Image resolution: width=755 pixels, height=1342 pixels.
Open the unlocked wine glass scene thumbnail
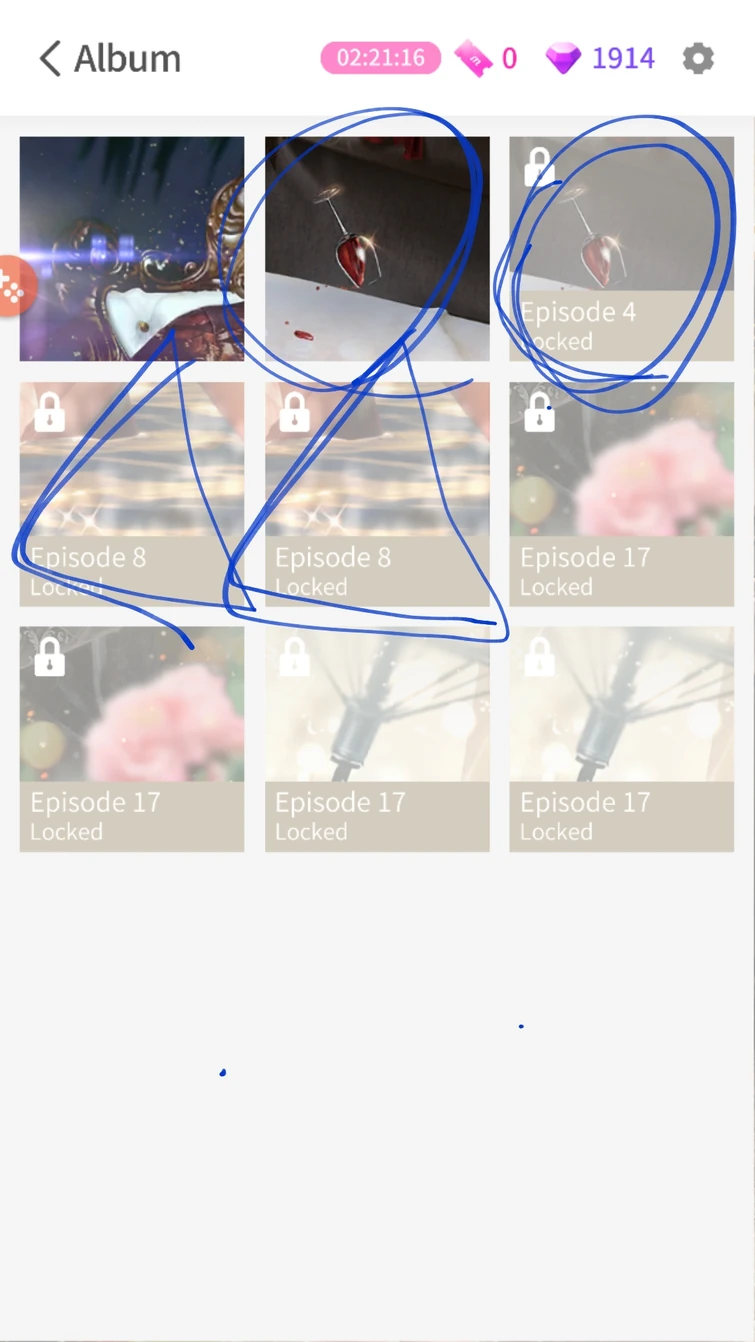[376, 248]
